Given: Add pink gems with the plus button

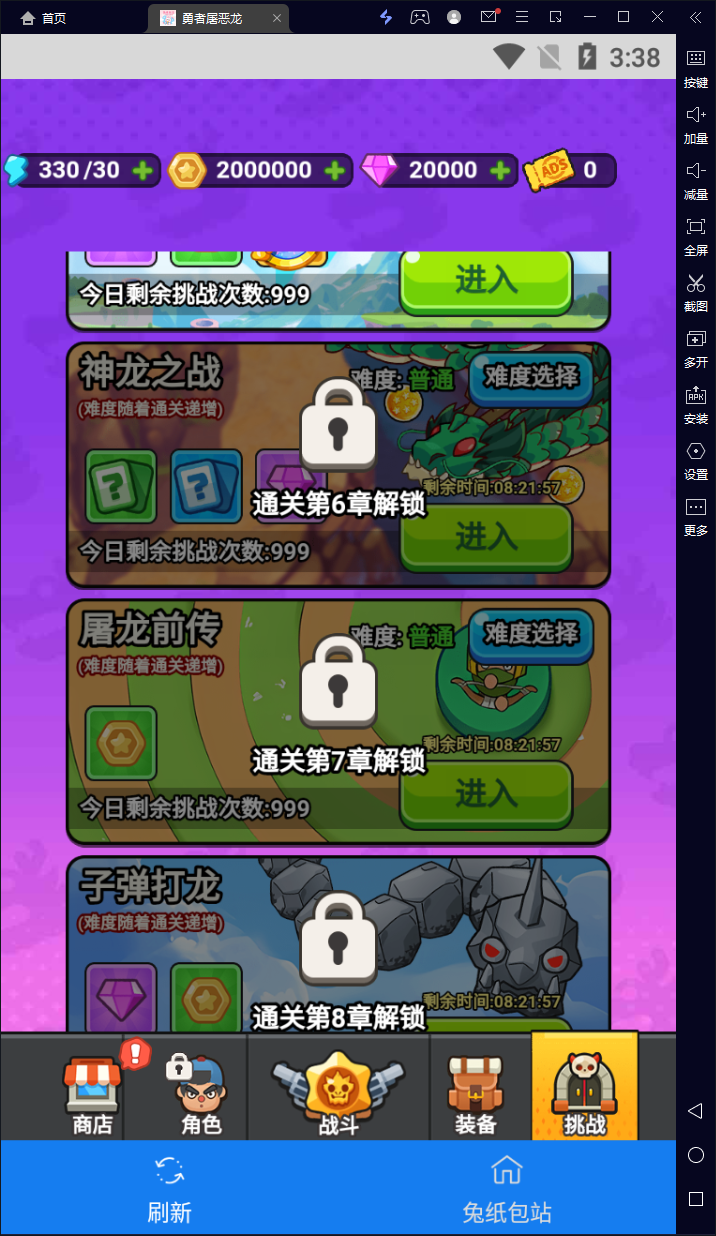Looking at the screenshot, I should tap(500, 171).
